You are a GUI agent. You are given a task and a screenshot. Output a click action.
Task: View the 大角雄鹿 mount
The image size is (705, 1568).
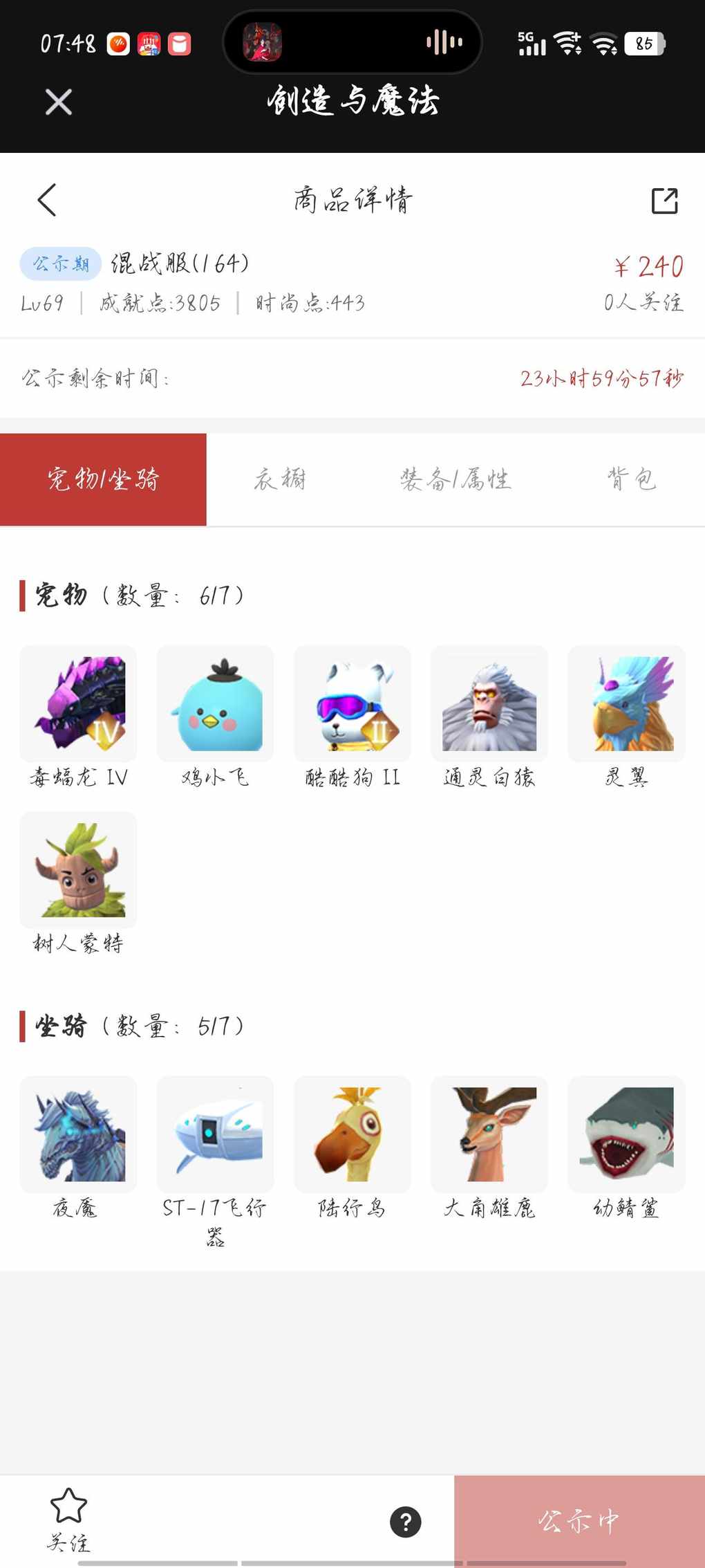pos(489,1135)
